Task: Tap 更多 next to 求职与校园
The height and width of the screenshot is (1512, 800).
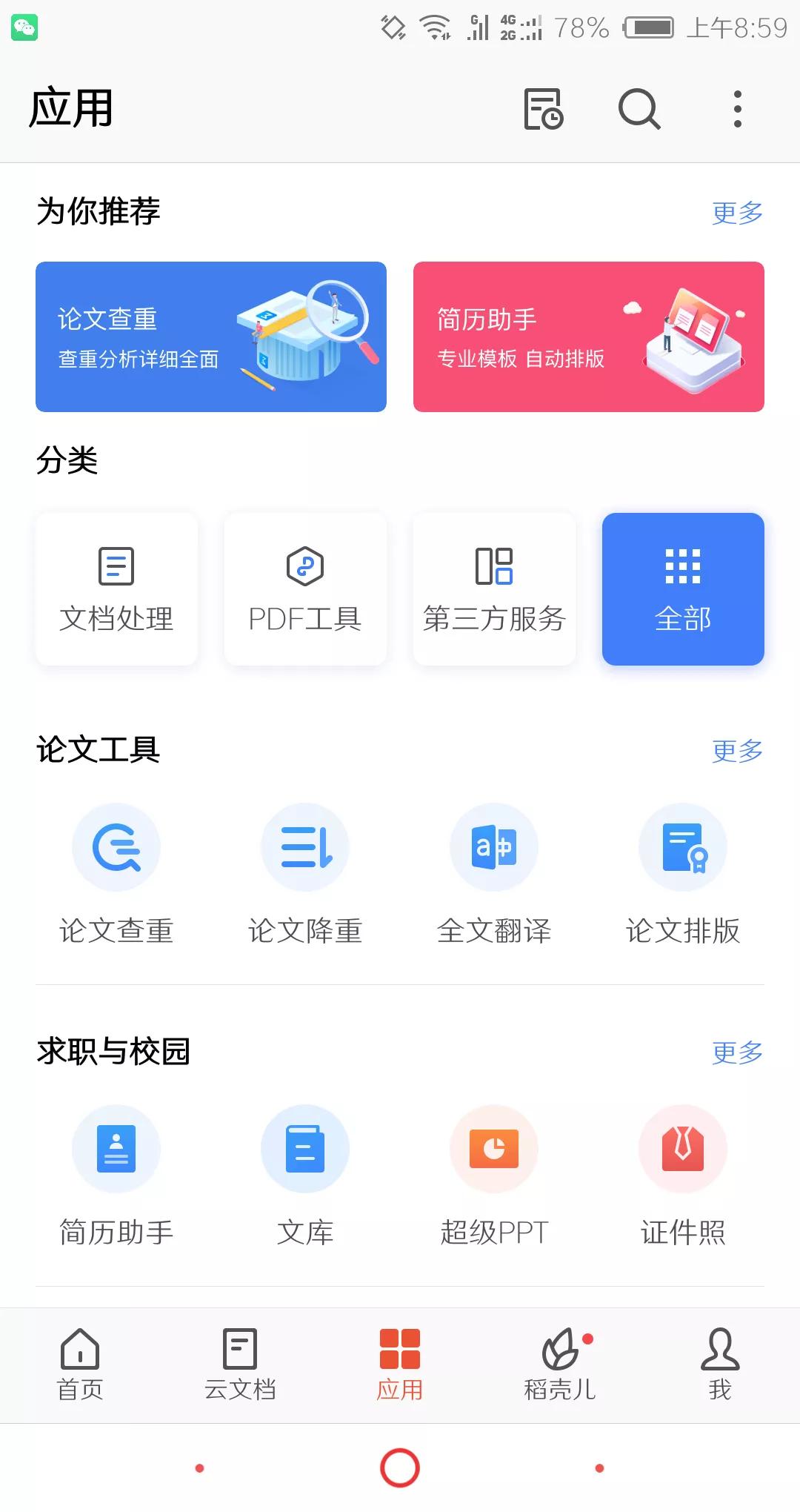Action: (x=736, y=1052)
